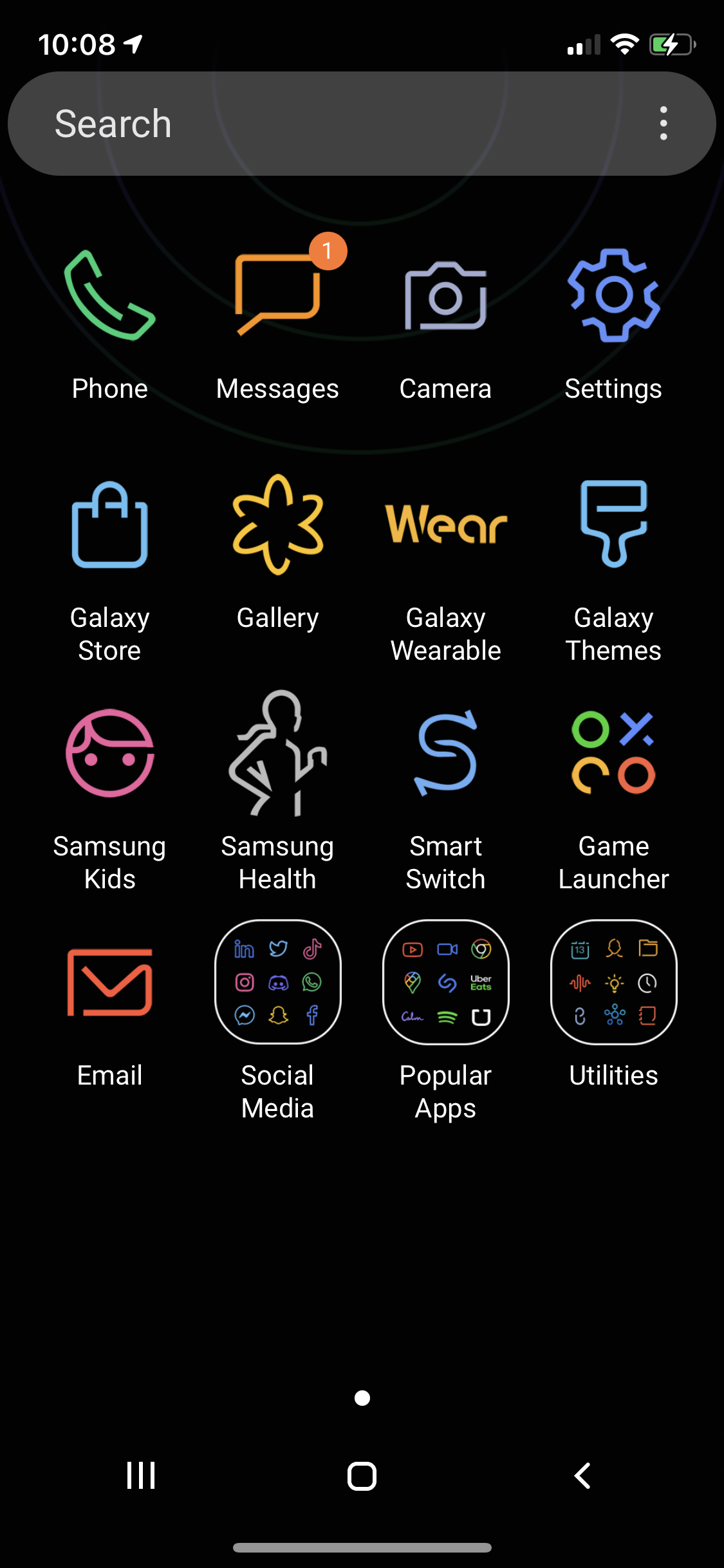The image size is (724, 1568).
Task: Expand the Social Media folder
Action: 278,982
